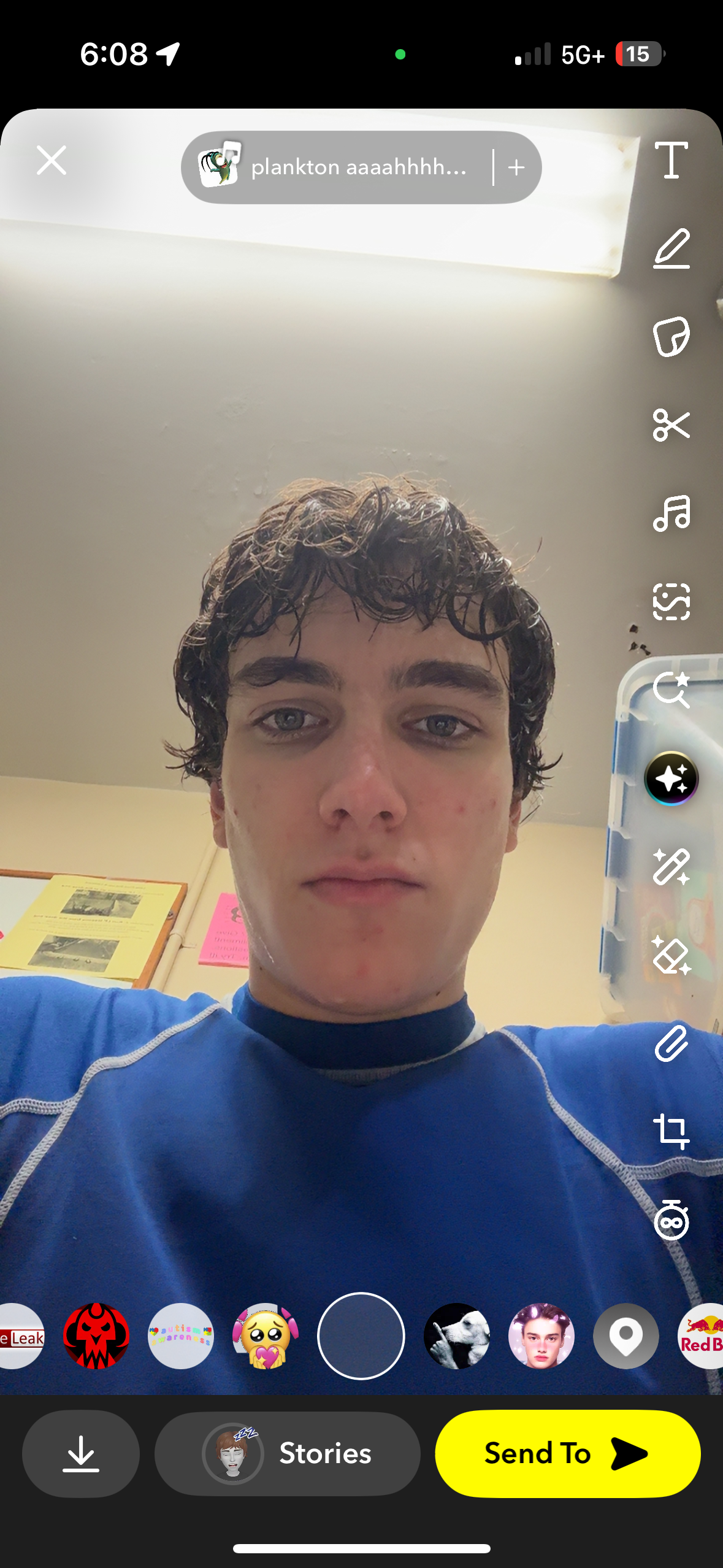Post the snap to Stories
Image resolution: width=723 pixels, height=1568 pixels.
pos(287,1453)
